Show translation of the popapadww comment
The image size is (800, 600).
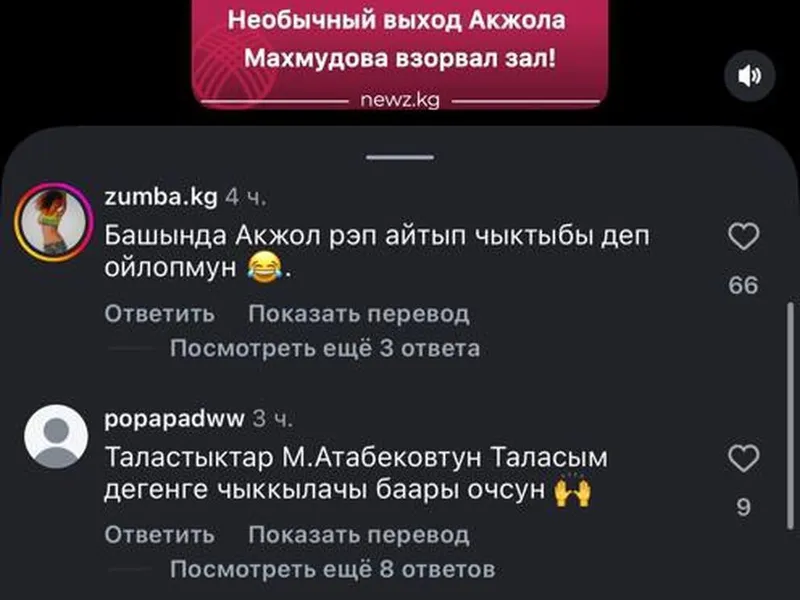click(x=358, y=535)
